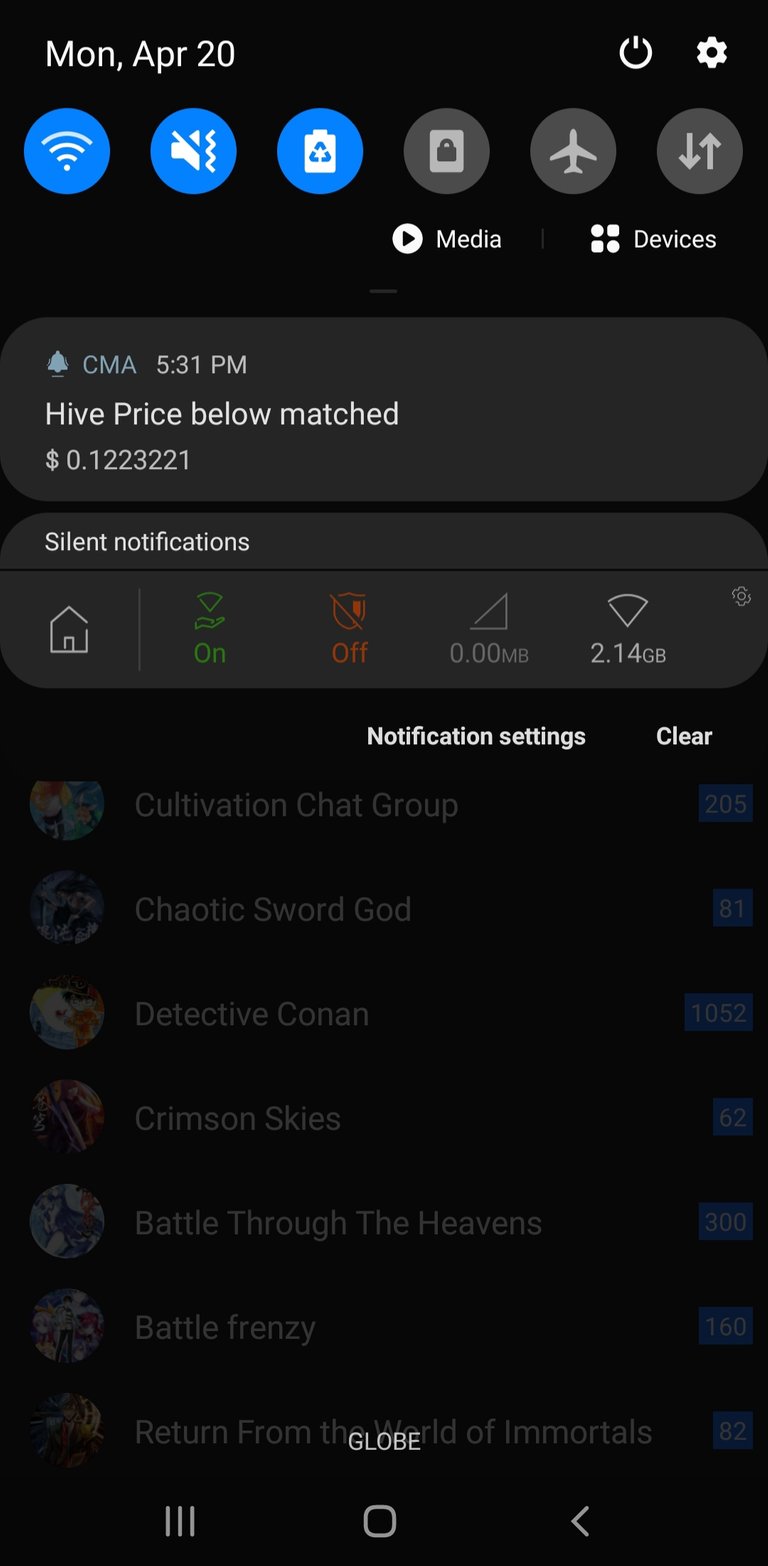This screenshot has width=768, height=1566.
Task: Tap the bell icon on the CMA notification
Action: (59, 364)
